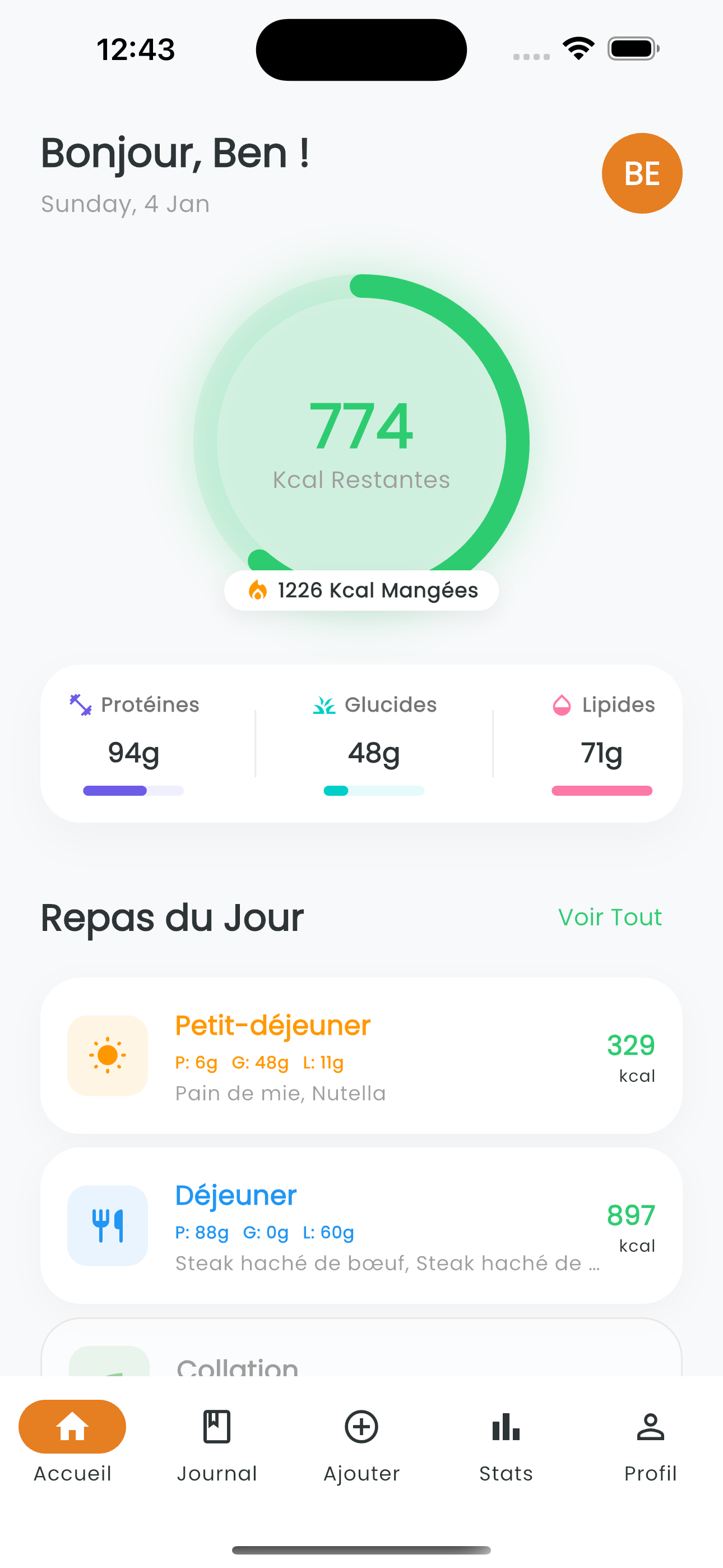
Task: Select the Accueil home icon
Action: tap(72, 1427)
